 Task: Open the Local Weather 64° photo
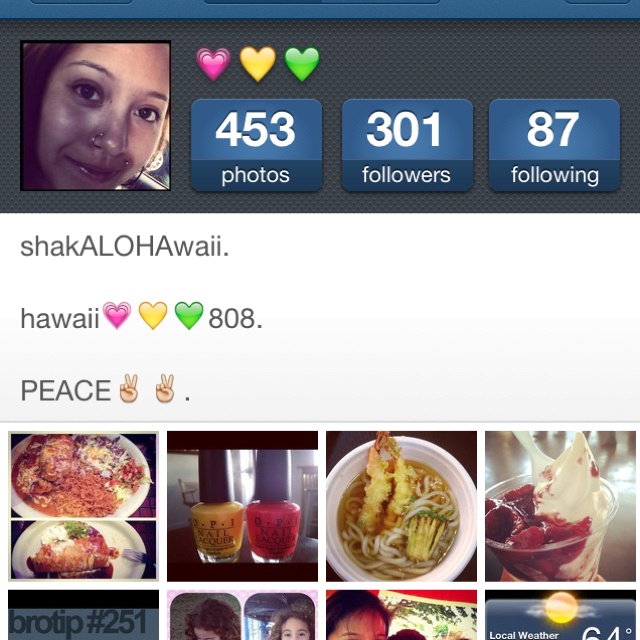[559, 616]
